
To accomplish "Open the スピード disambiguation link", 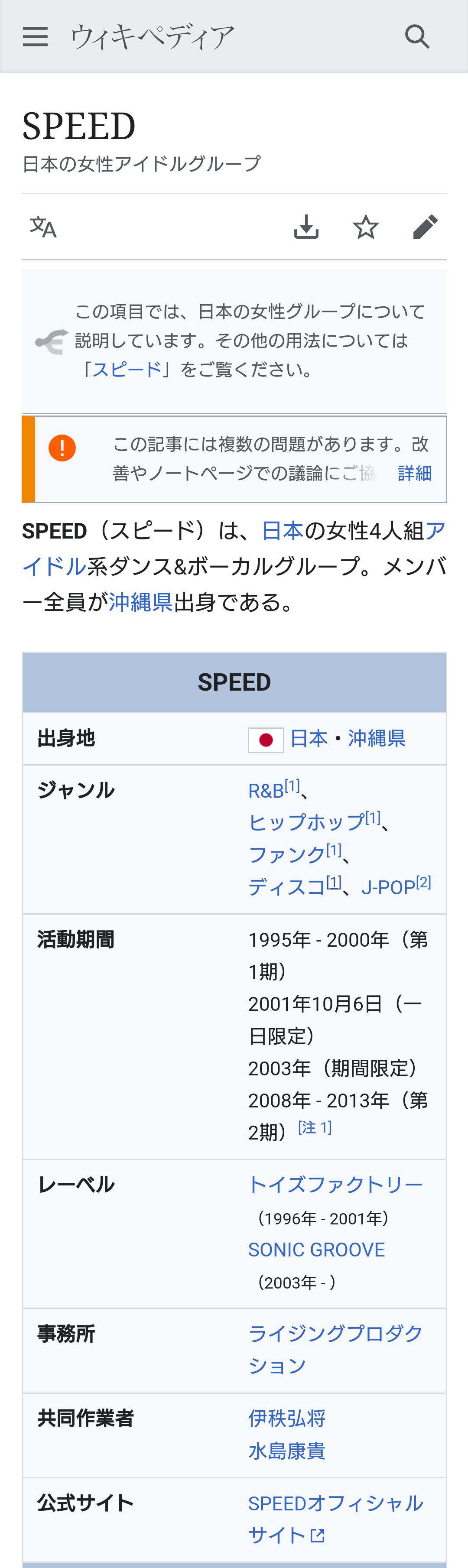I will click(x=127, y=370).
